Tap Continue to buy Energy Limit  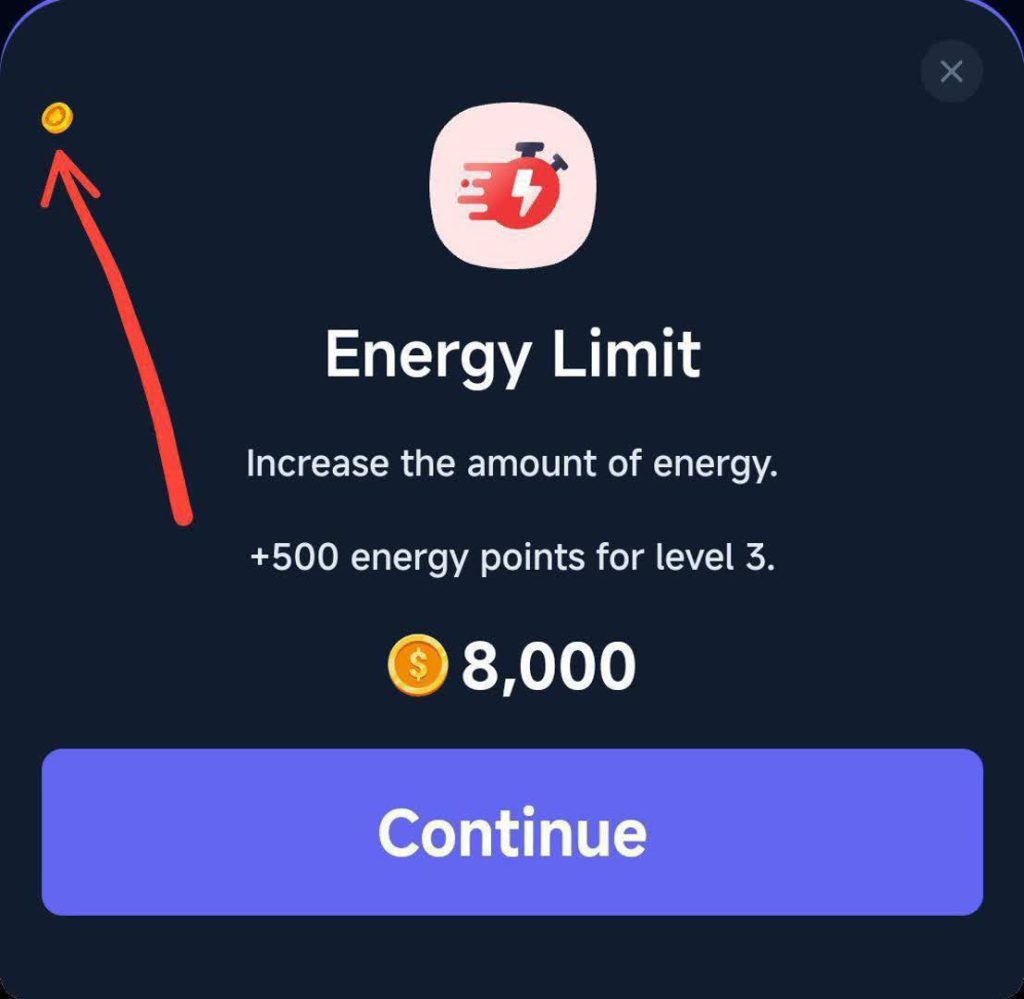click(x=512, y=832)
